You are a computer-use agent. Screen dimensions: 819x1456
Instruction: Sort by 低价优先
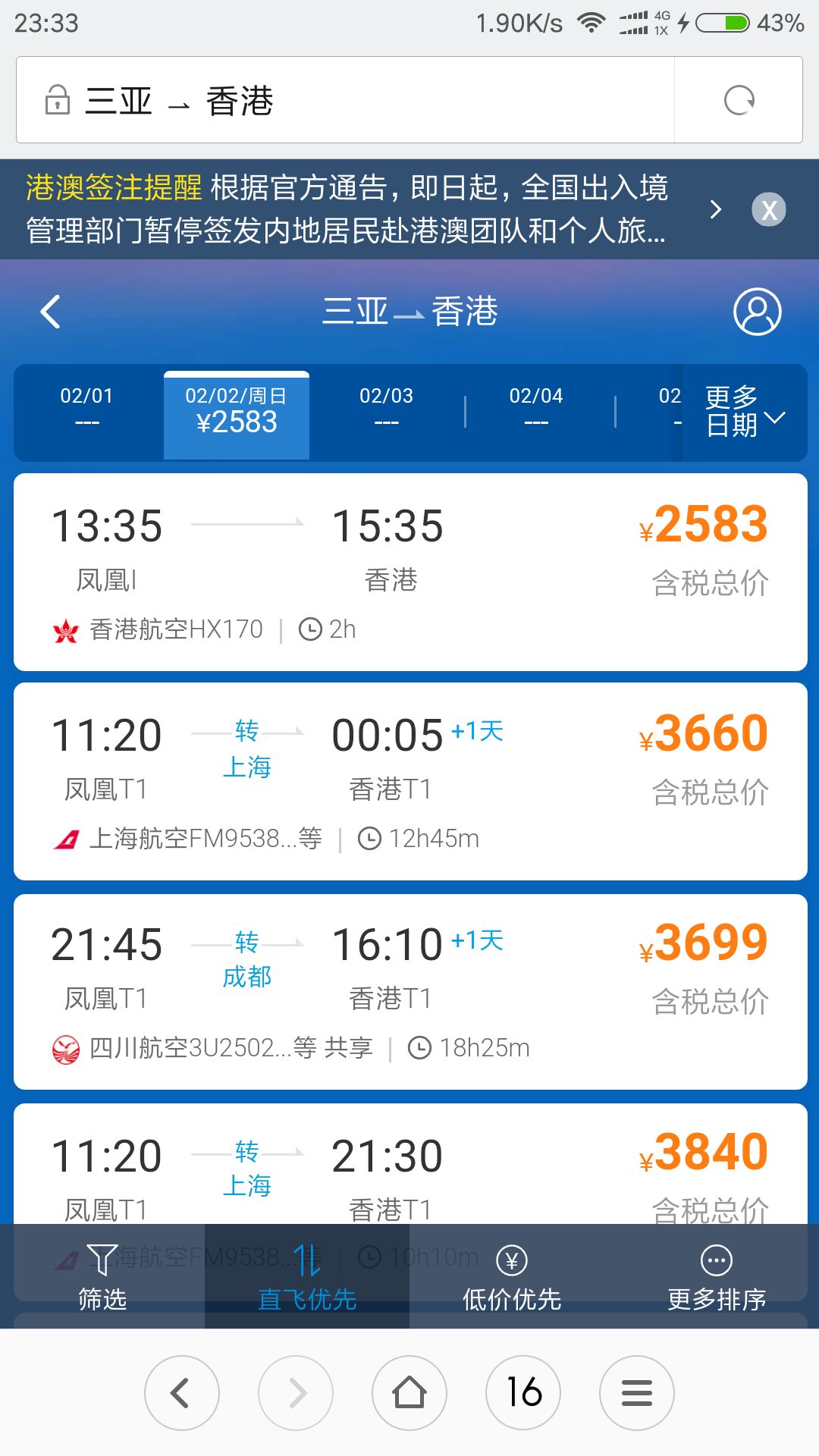coord(512,1277)
